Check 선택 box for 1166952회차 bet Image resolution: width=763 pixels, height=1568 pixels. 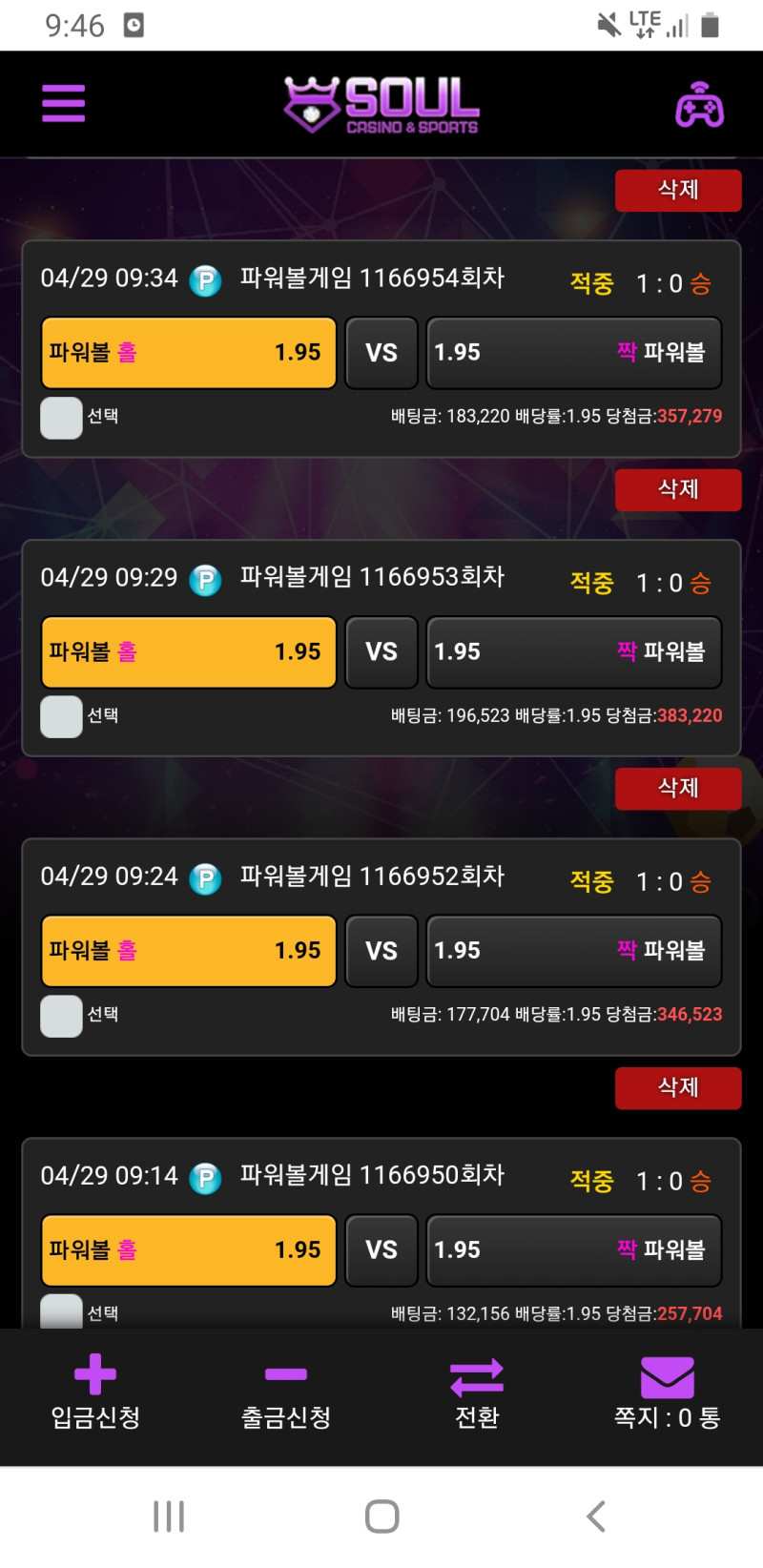pos(61,1016)
